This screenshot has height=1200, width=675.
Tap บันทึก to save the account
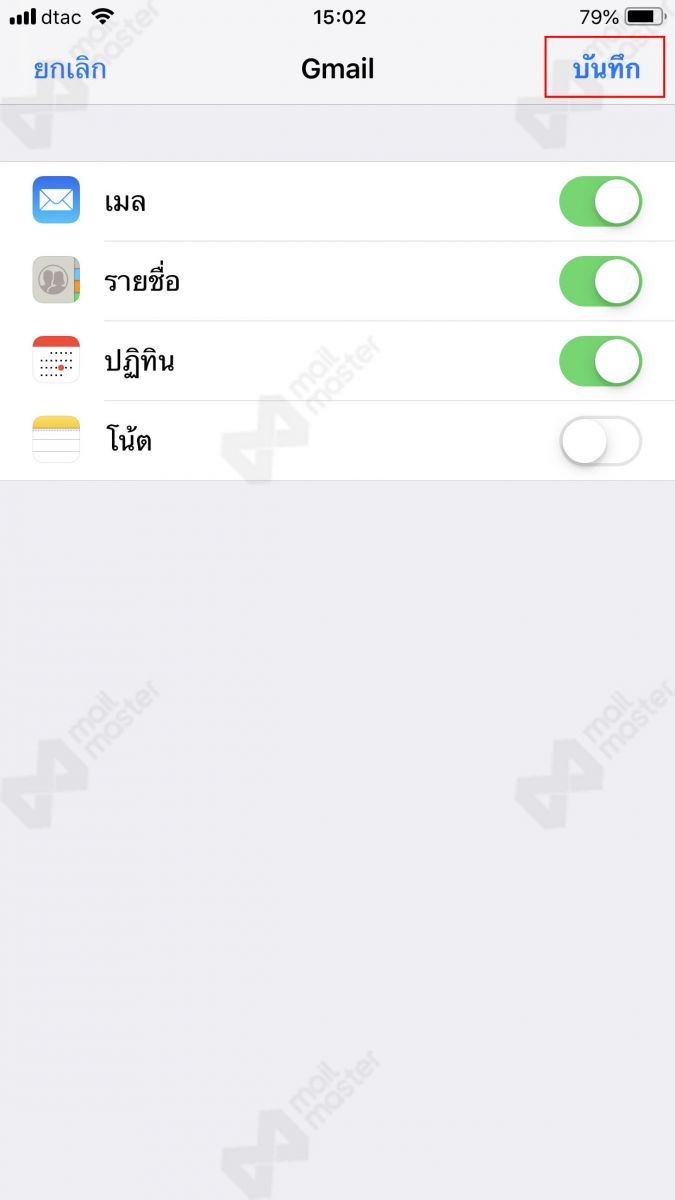(x=605, y=69)
